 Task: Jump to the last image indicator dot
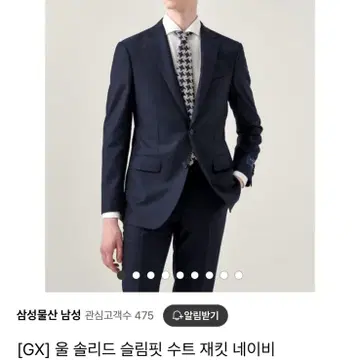pos(238,275)
